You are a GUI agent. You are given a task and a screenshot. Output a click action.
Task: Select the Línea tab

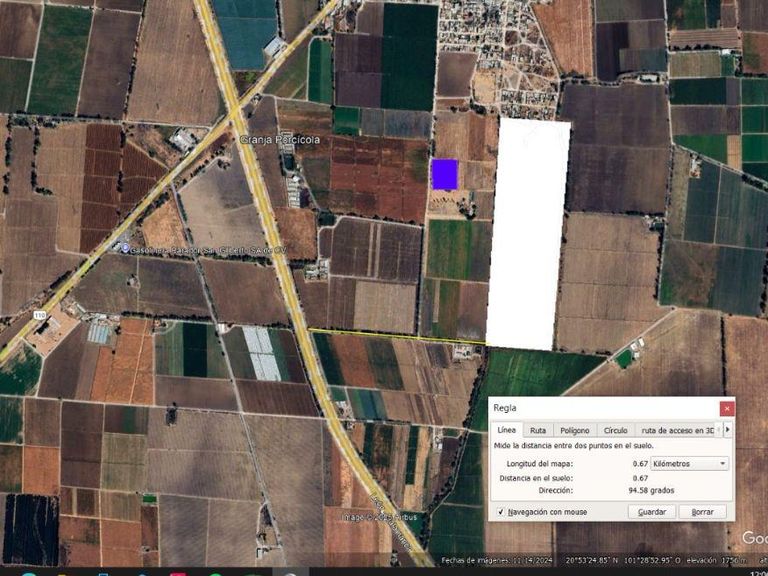507,430
